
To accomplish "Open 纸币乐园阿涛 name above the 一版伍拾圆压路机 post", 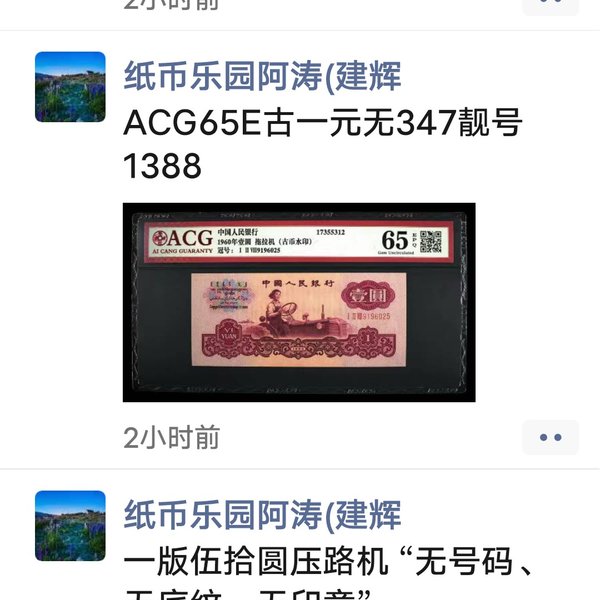I will coord(262,515).
